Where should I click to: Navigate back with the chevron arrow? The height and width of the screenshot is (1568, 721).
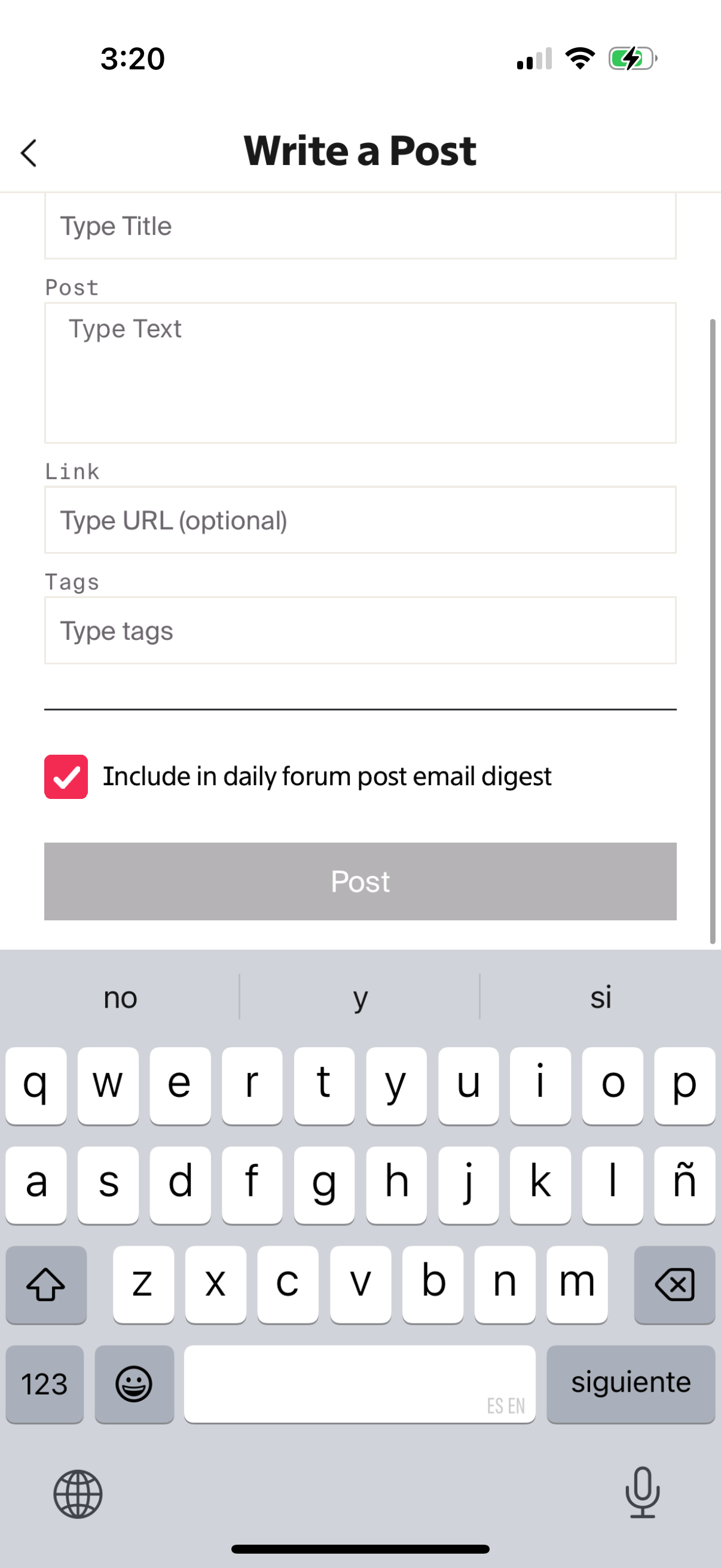[x=29, y=152]
